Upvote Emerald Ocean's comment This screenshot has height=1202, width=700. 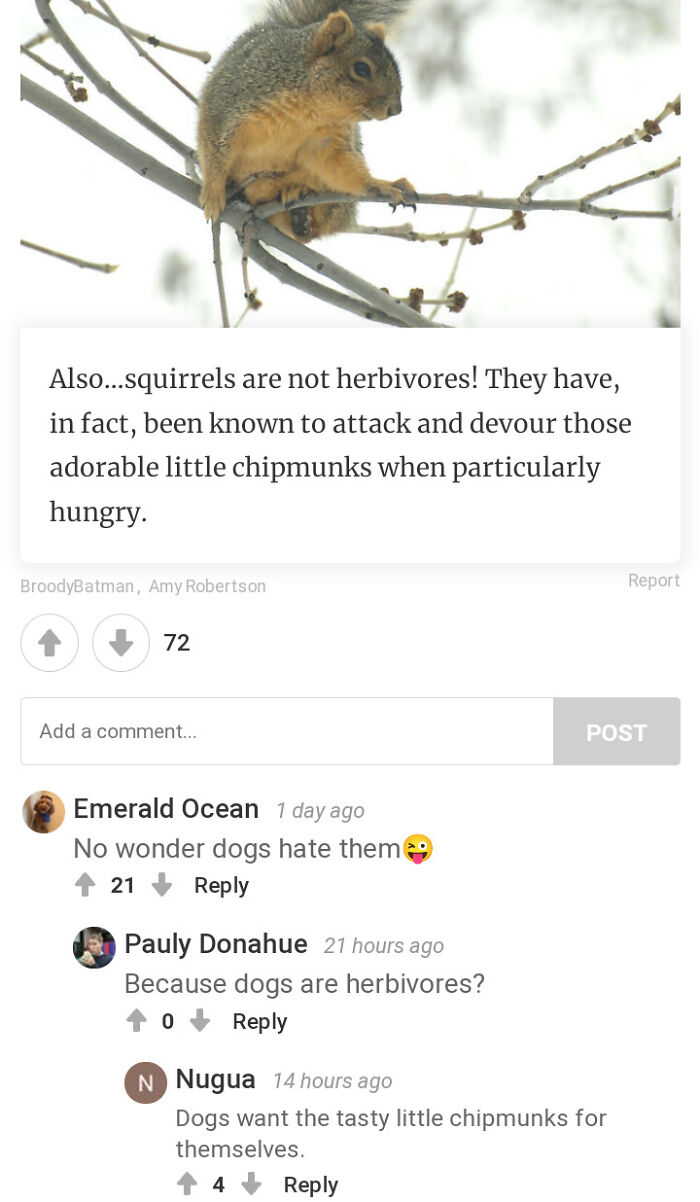[86, 885]
